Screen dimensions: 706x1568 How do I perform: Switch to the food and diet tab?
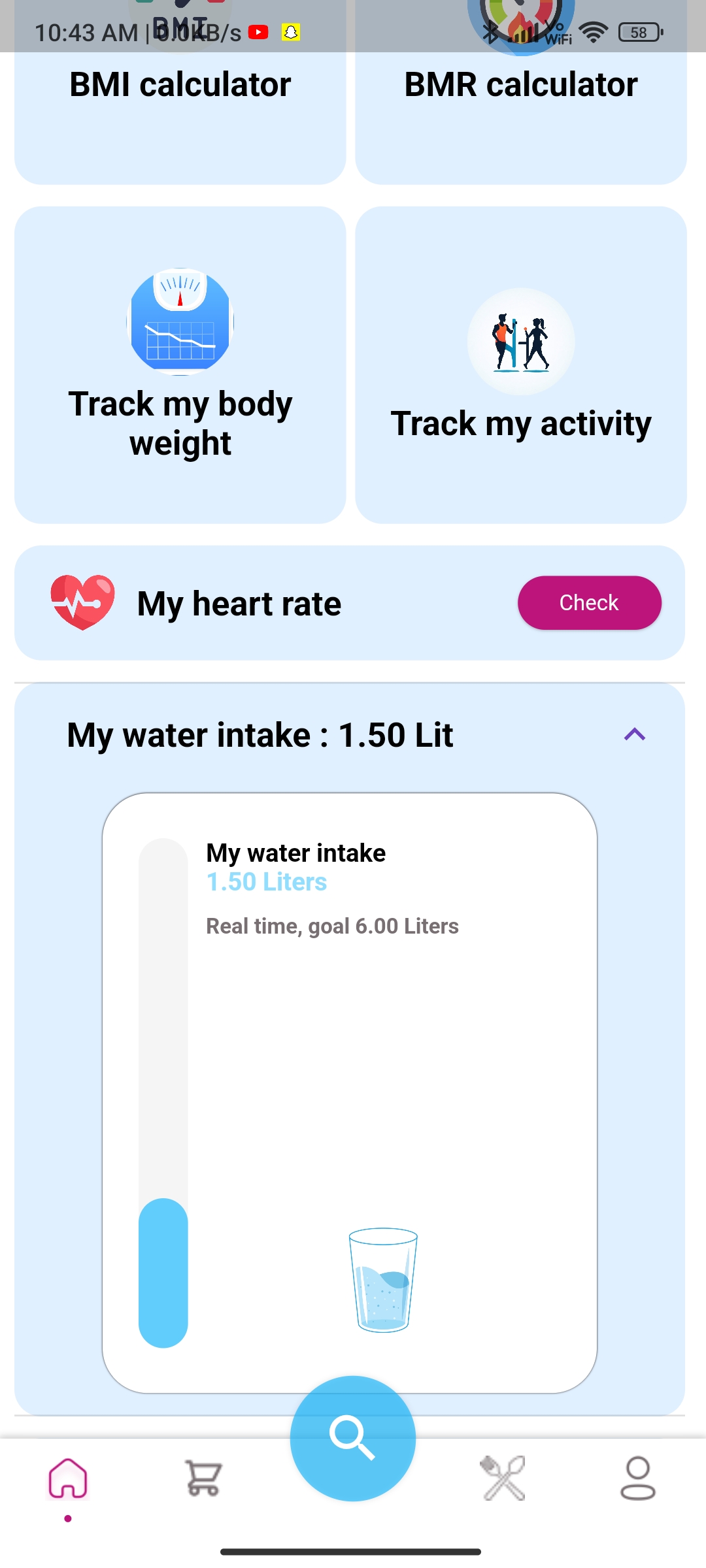tap(503, 1478)
